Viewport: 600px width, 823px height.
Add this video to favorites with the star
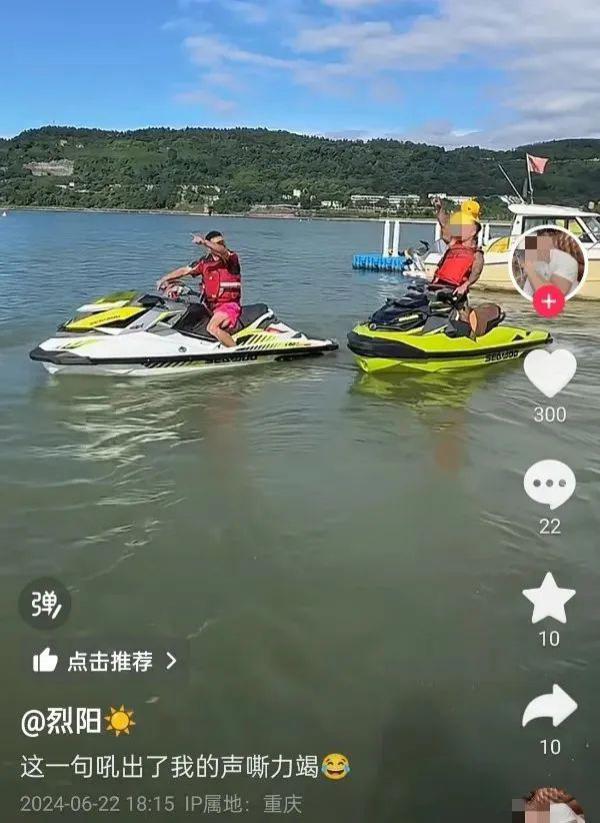point(549,599)
